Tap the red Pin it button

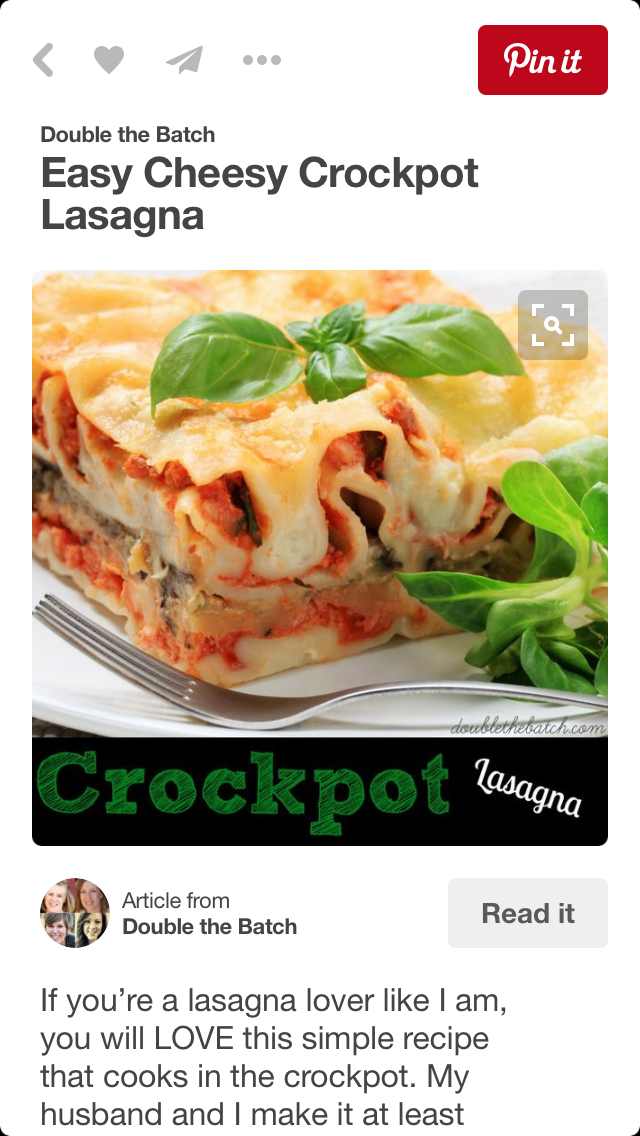point(542,60)
